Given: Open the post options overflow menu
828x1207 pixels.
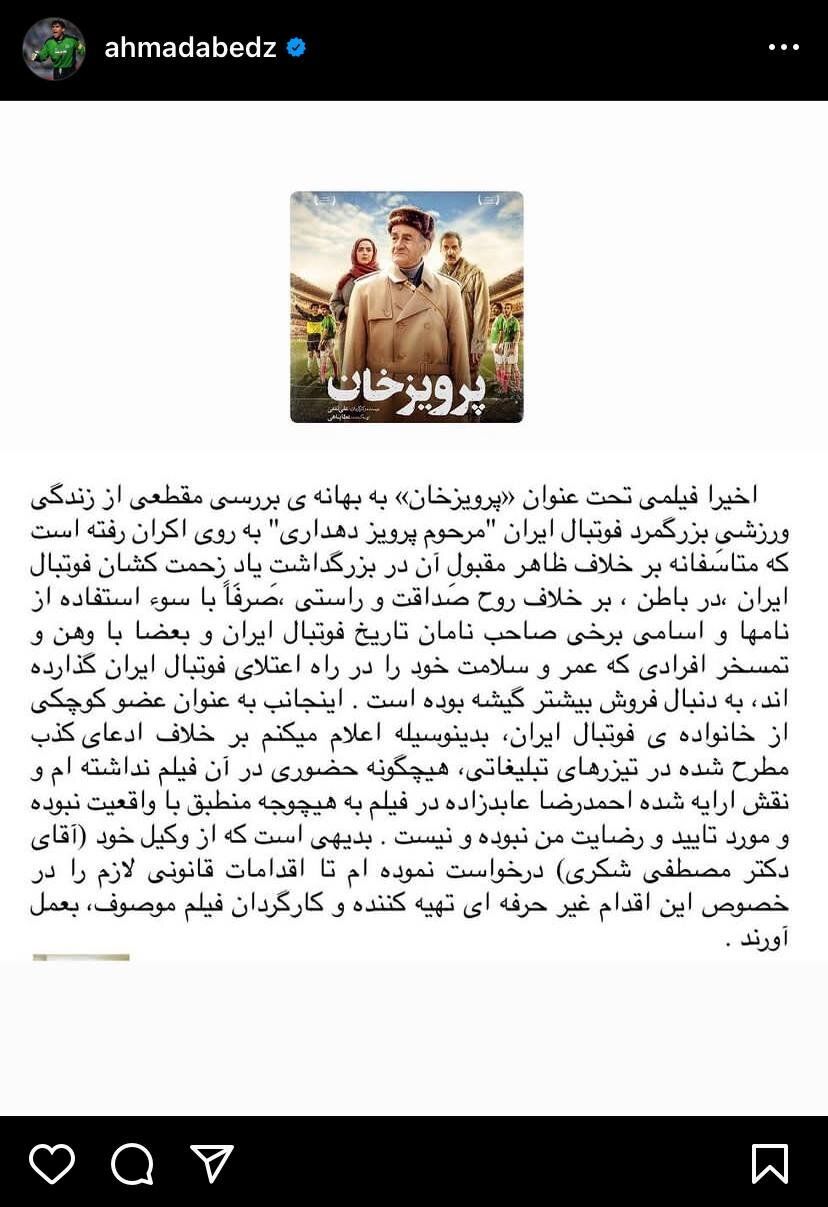Looking at the screenshot, I should pos(783,48).
